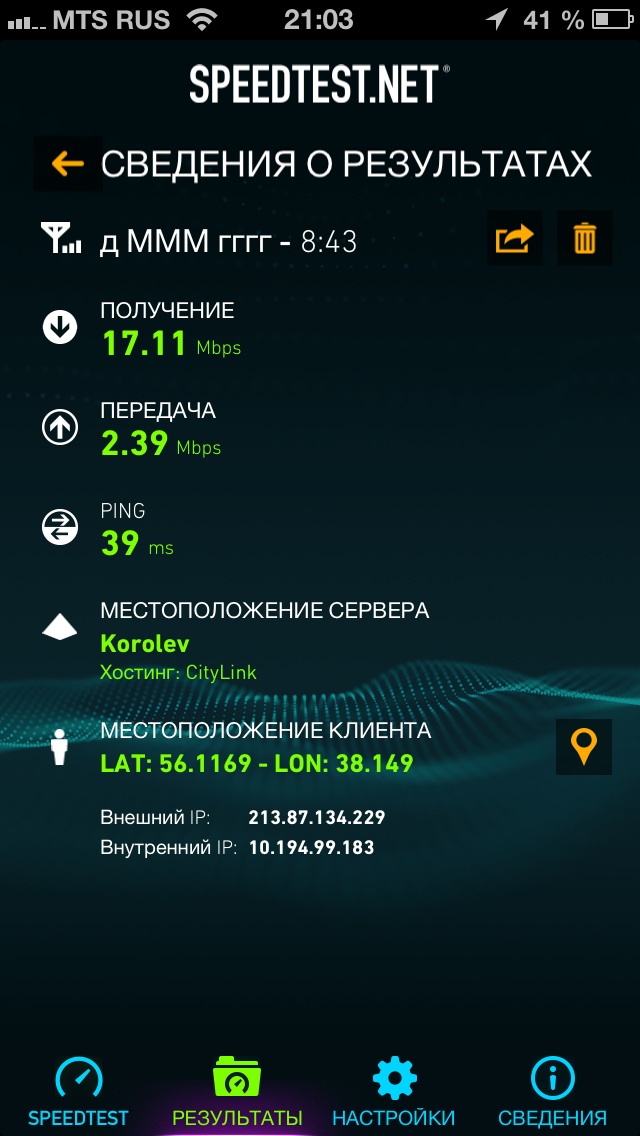Share this speed test result
Image resolution: width=640 pixels, height=1136 pixels.
click(x=515, y=238)
